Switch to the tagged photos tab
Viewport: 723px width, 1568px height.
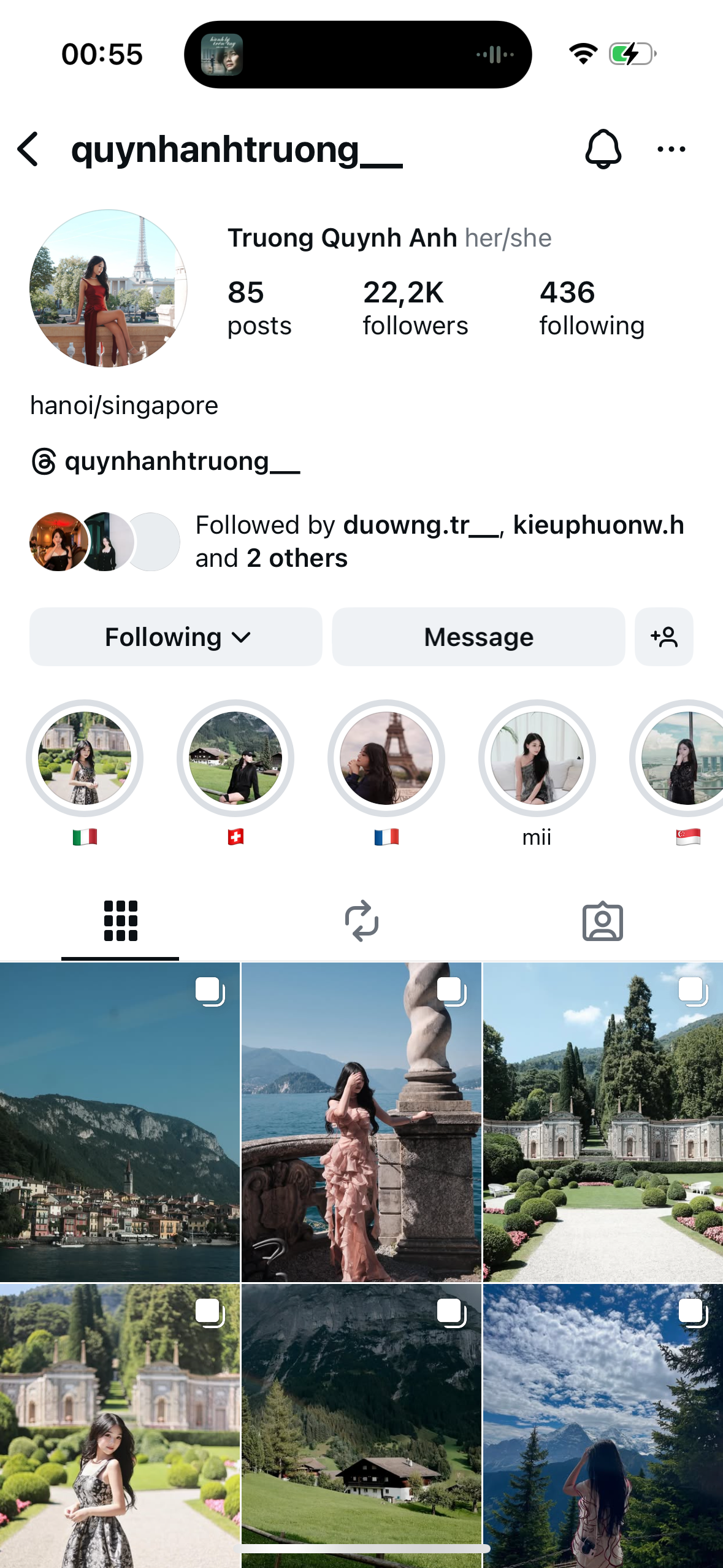tap(603, 921)
